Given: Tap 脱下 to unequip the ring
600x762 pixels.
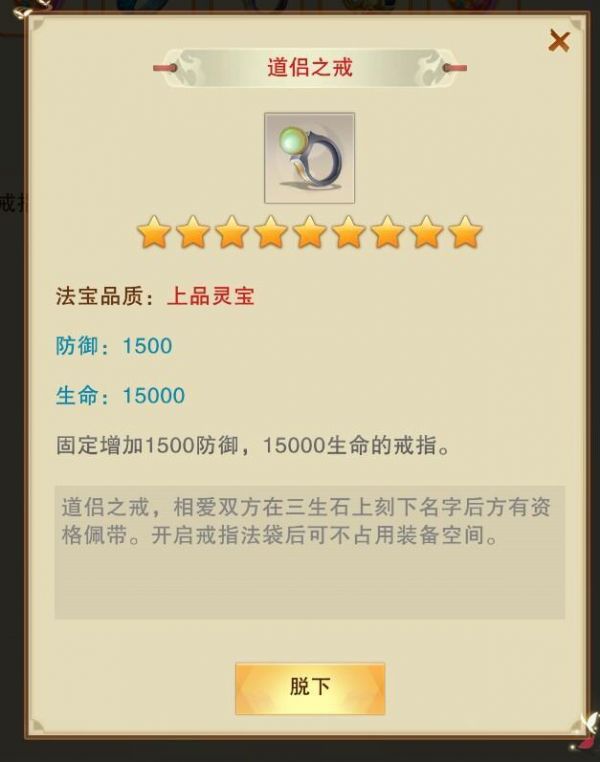Looking at the screenshot, I should pos(310,687).
